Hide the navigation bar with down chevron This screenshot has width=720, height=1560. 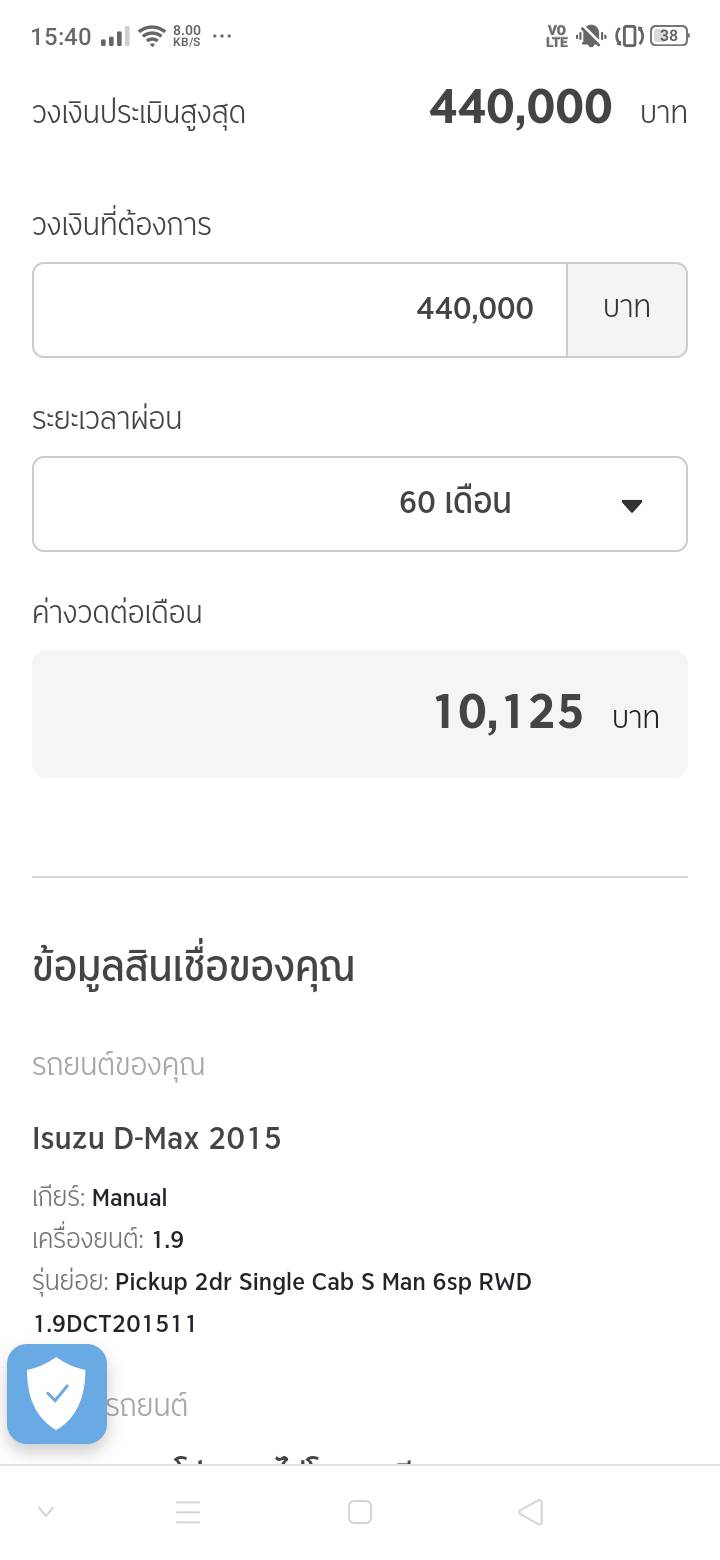click(46, 1512)
